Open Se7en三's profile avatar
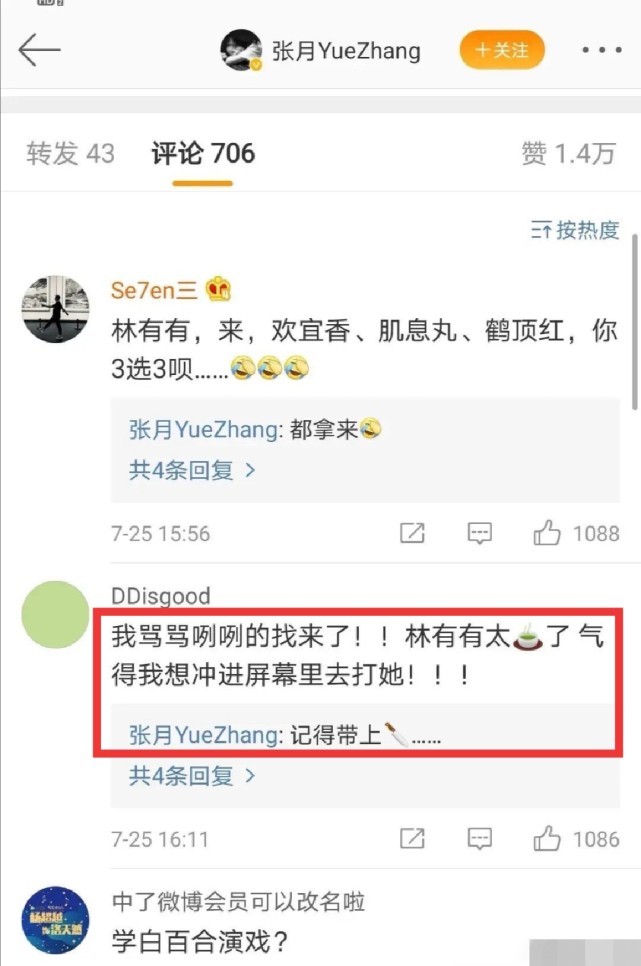 (x=56, y=309)
